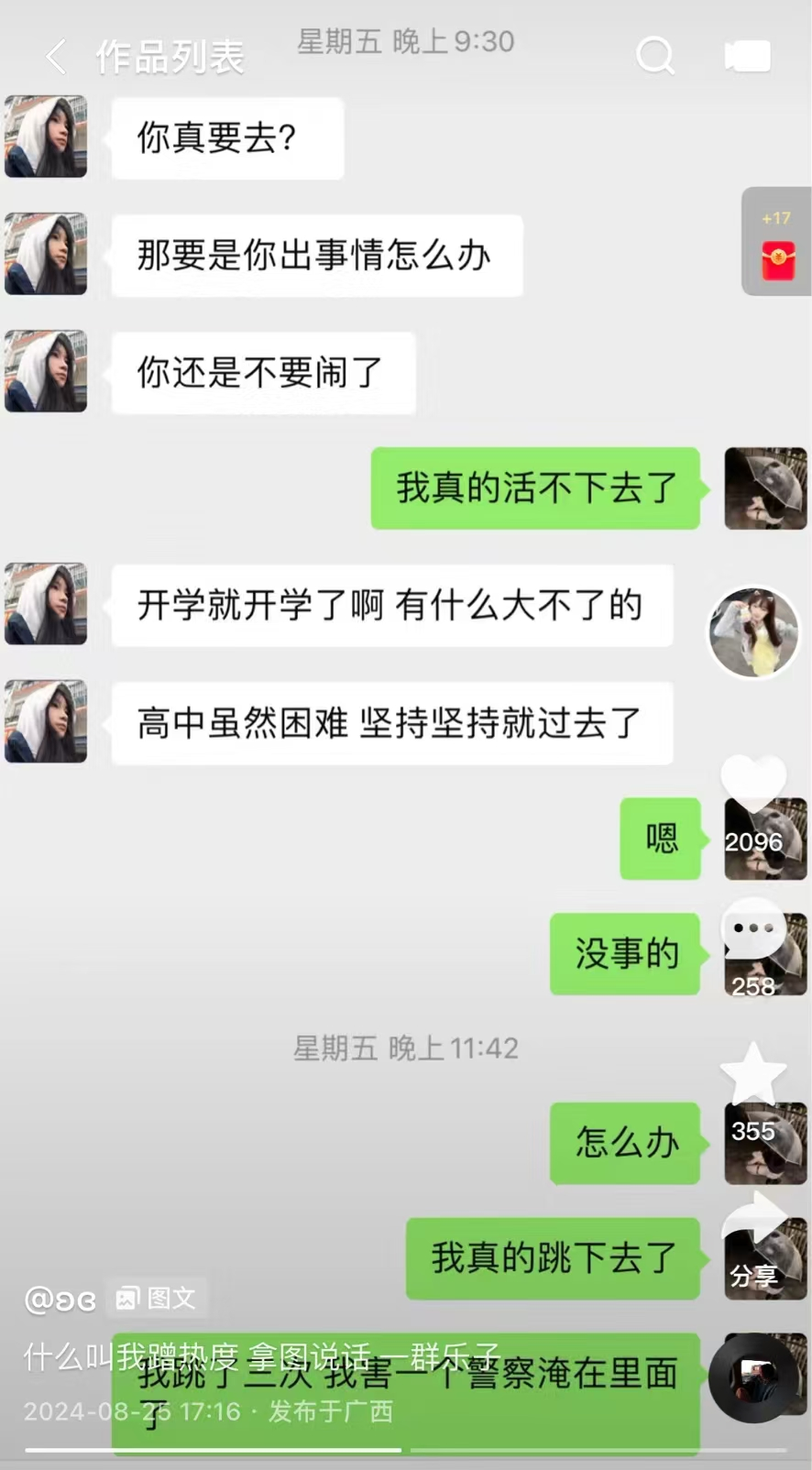Open the spinning music disc

pos(753,1377)
